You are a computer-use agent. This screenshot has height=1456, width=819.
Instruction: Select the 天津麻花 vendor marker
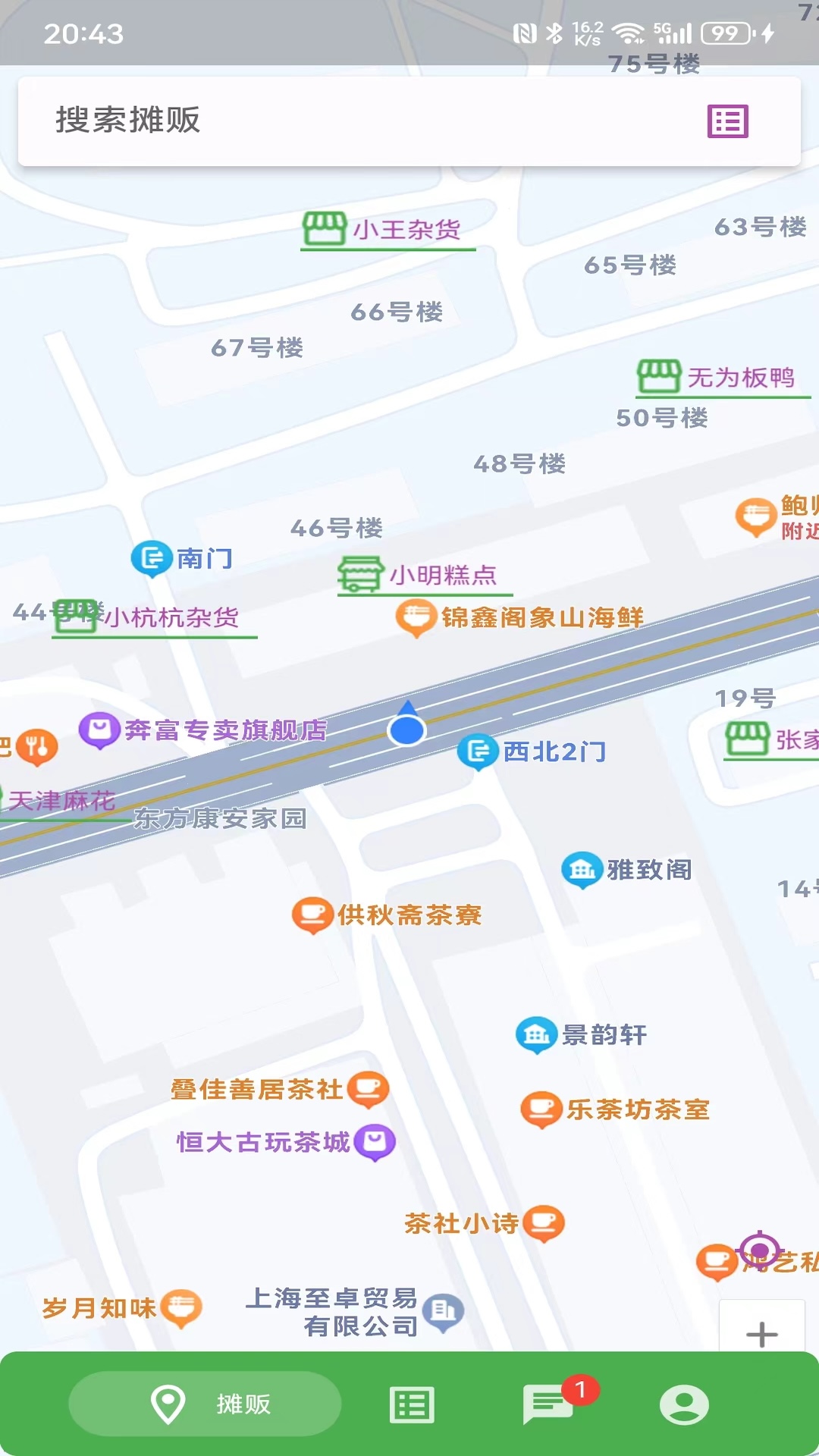[x=59, y=801]
